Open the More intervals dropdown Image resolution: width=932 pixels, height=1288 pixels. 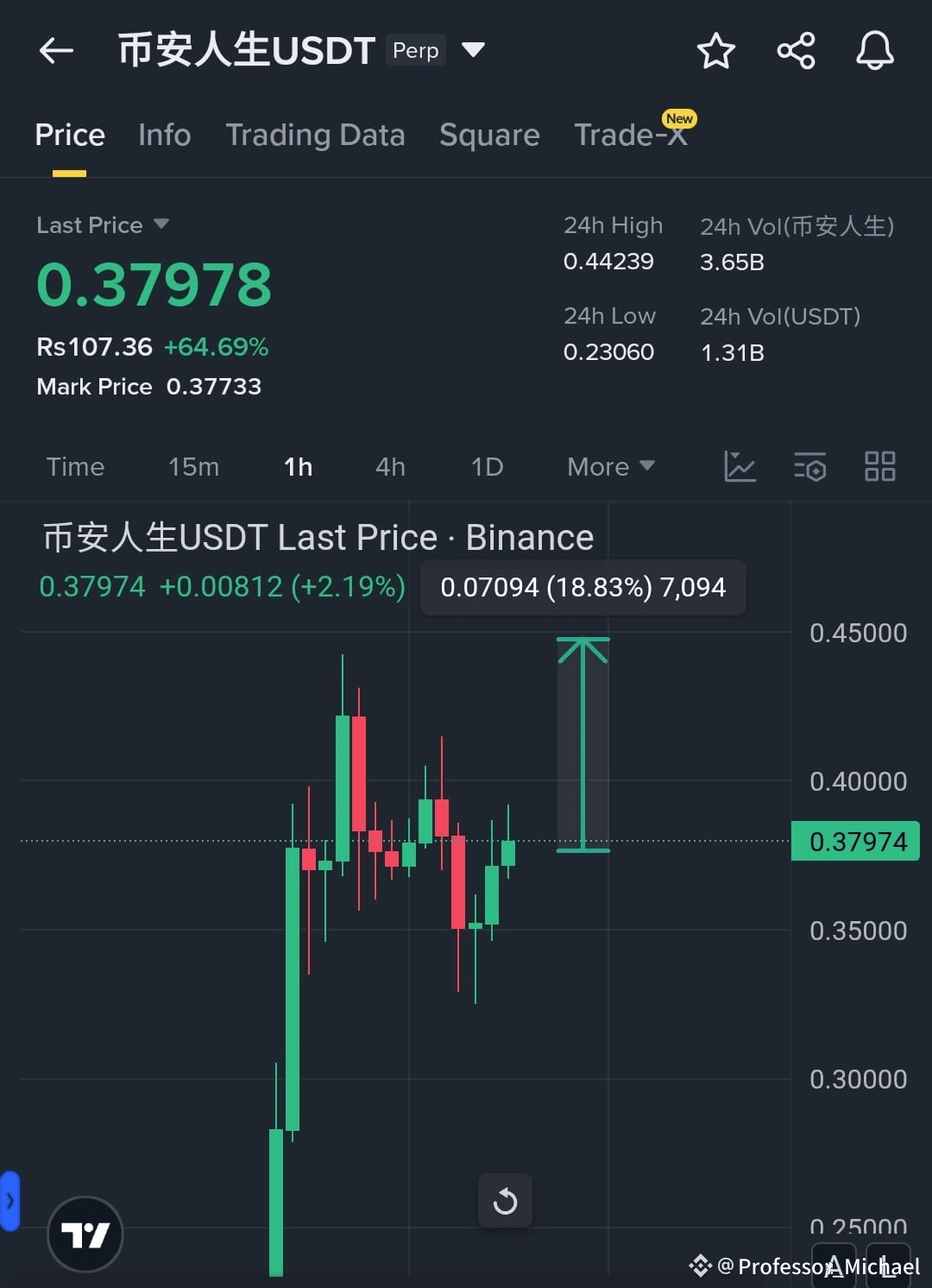click(x=610, y=466)
